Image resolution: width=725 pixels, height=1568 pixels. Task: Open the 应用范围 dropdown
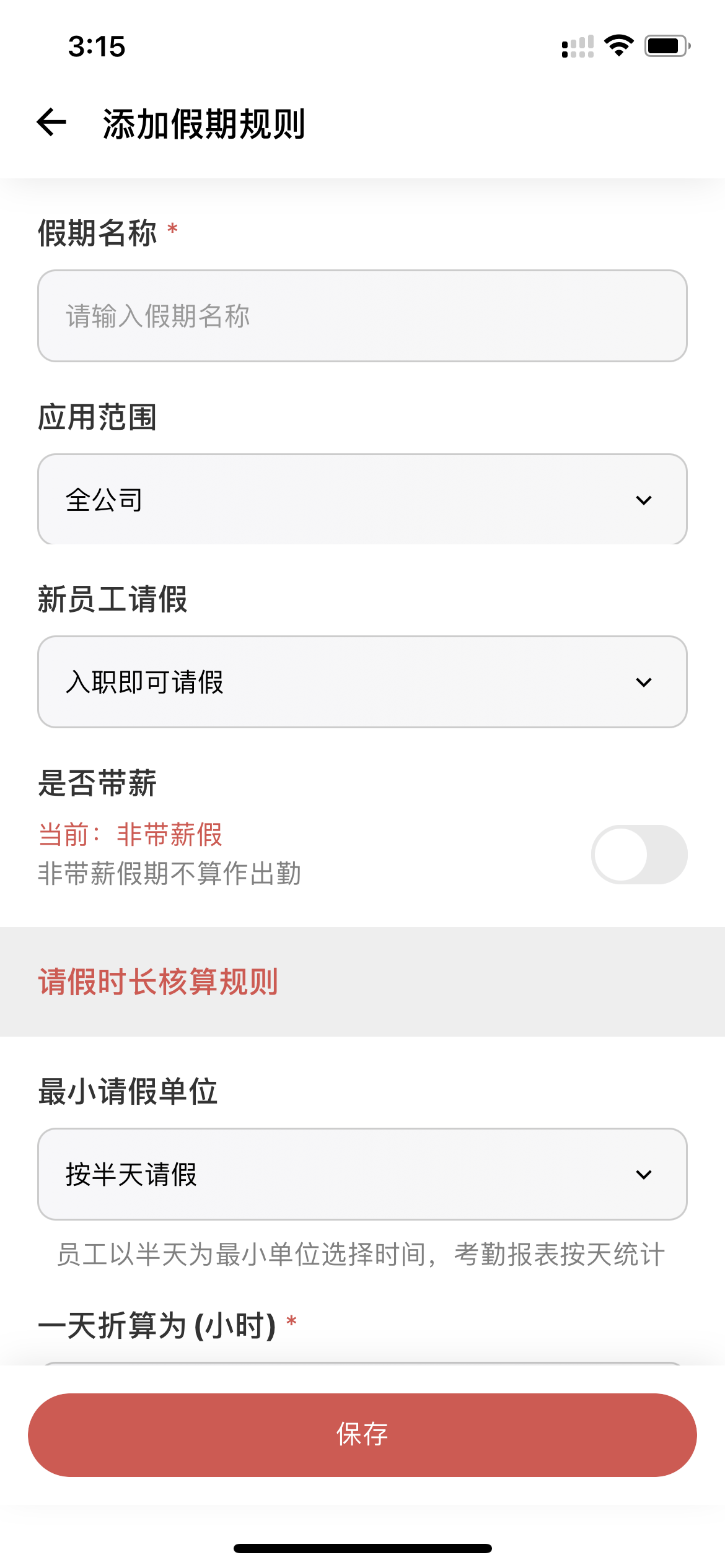pos(362,499)
